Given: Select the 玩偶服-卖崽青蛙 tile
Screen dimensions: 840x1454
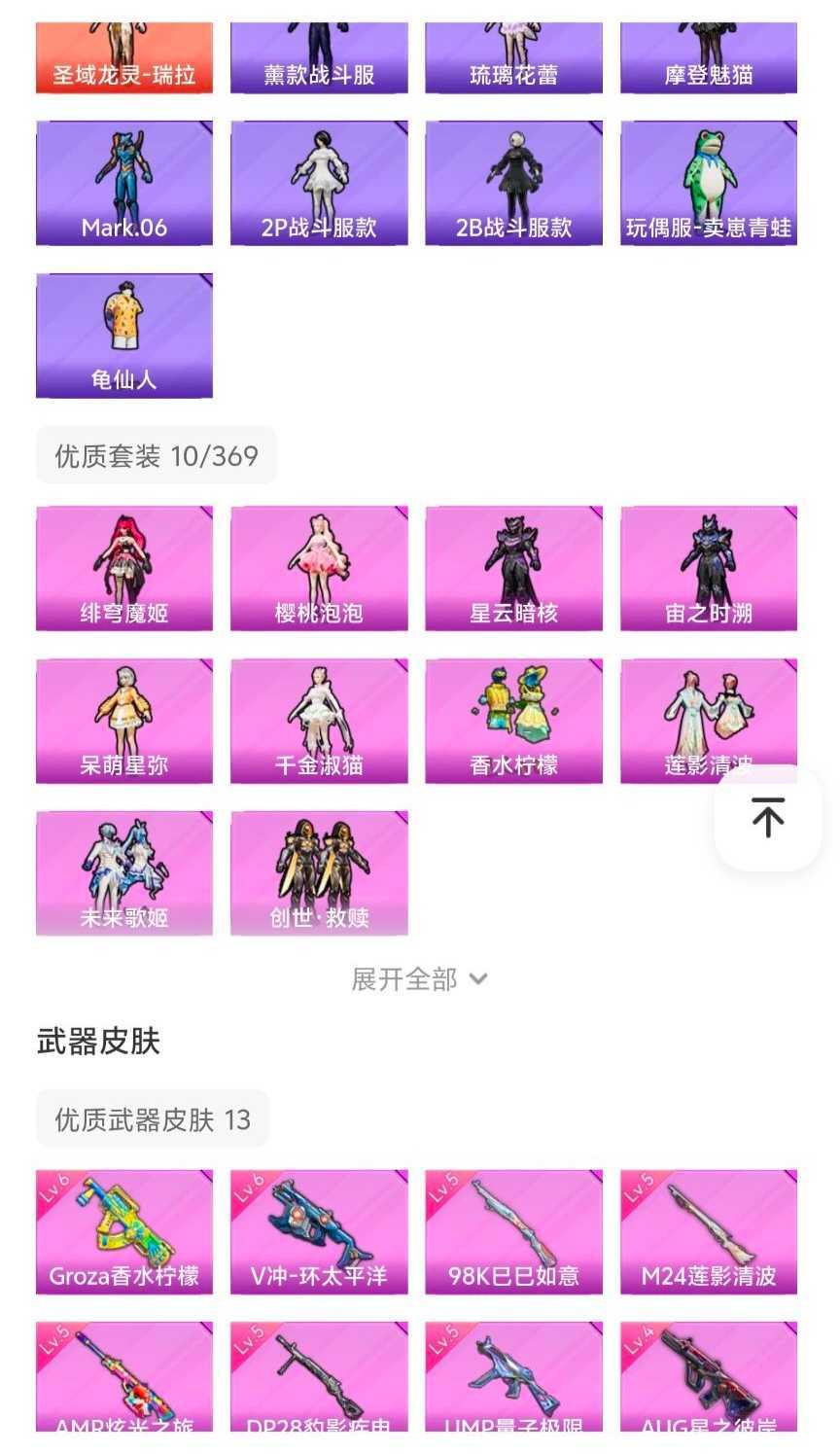Looking at the screenshot, I should pyautogui.click(x=709, y=183).
